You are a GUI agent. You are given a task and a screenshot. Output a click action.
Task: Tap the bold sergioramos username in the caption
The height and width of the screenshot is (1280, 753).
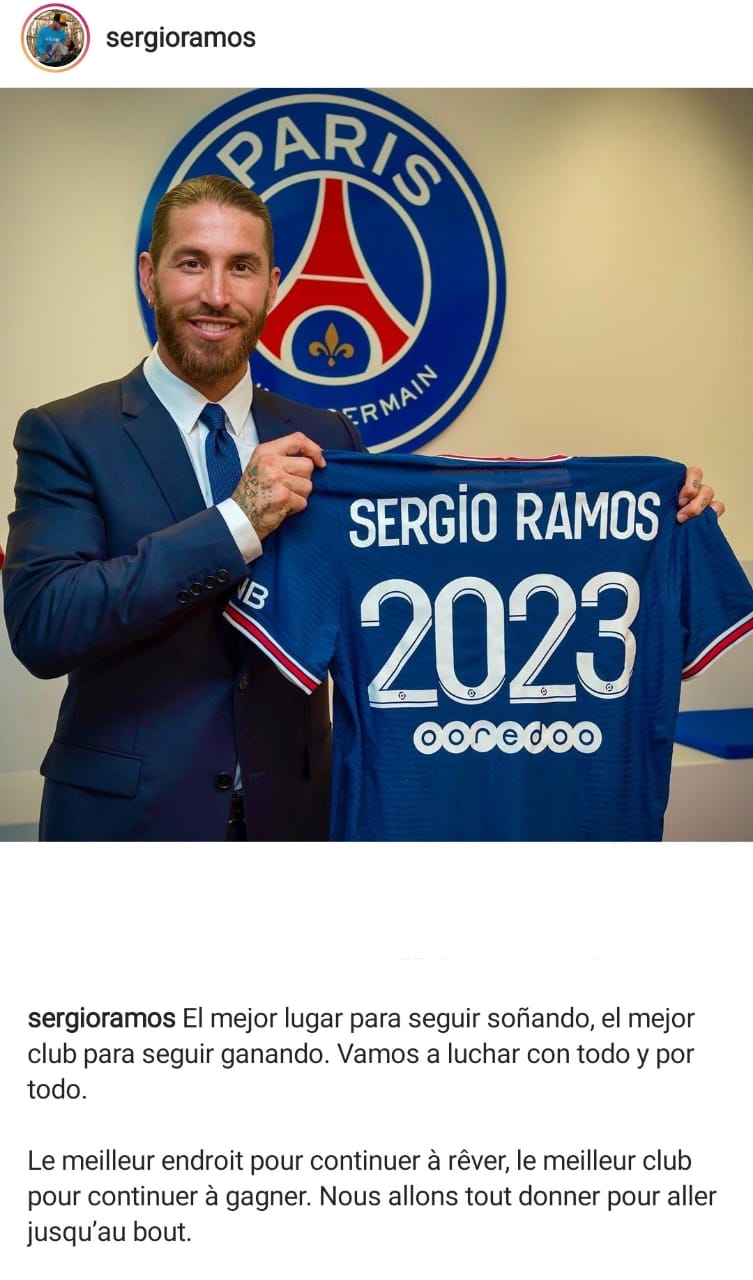pos(101,1019)
